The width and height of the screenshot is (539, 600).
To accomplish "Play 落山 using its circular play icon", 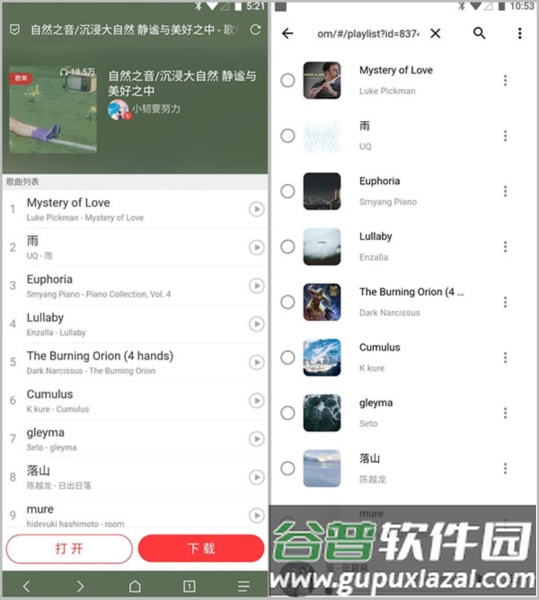I will tap(257, 477).
